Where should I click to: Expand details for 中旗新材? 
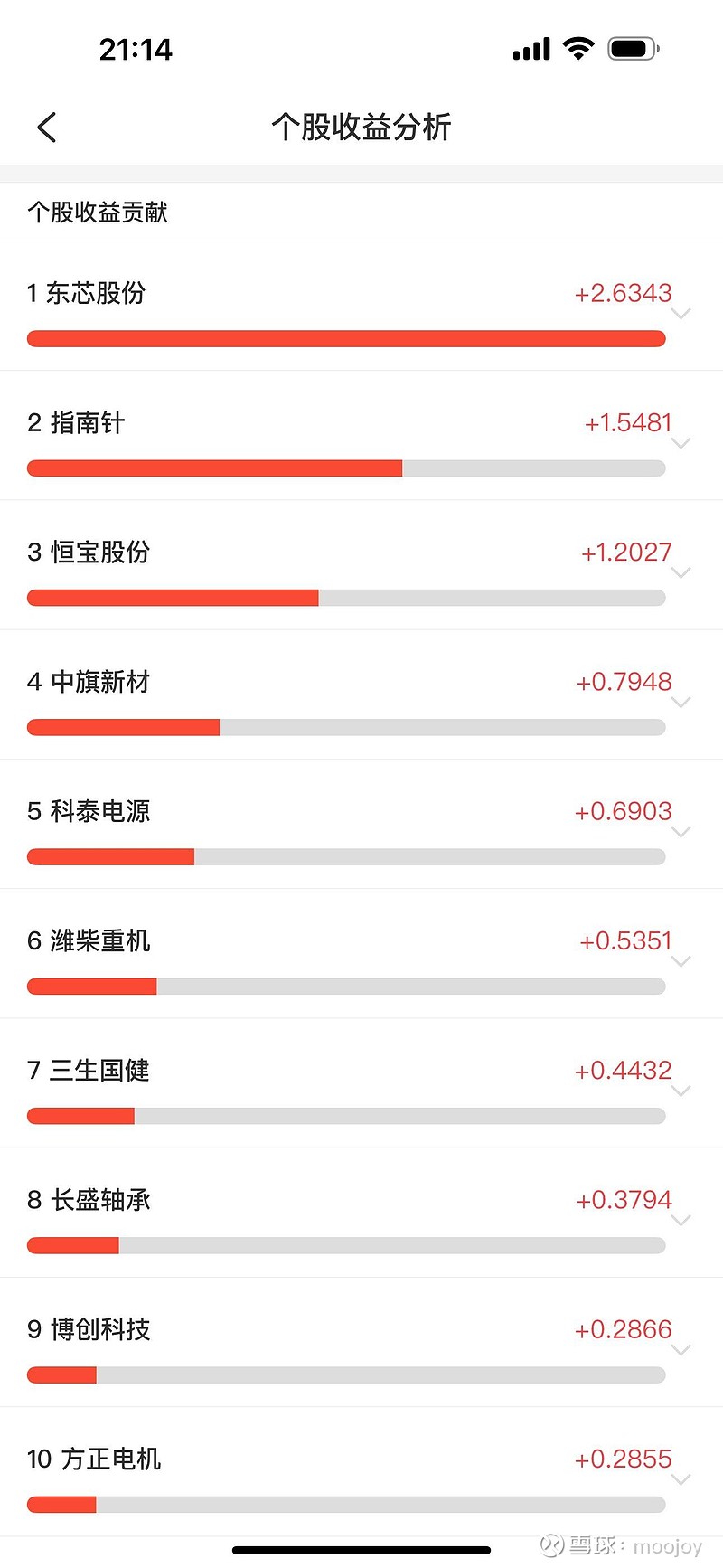(681, 702)
